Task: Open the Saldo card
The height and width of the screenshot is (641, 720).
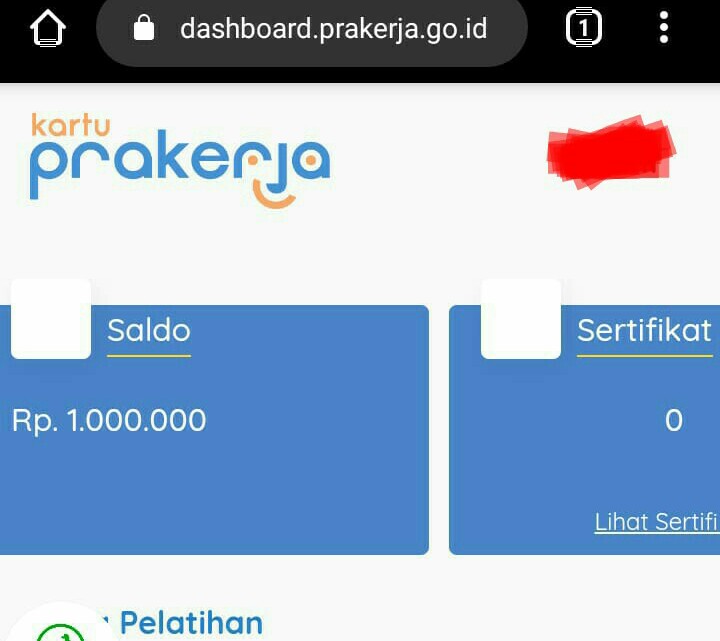Action: coord(214,429)
